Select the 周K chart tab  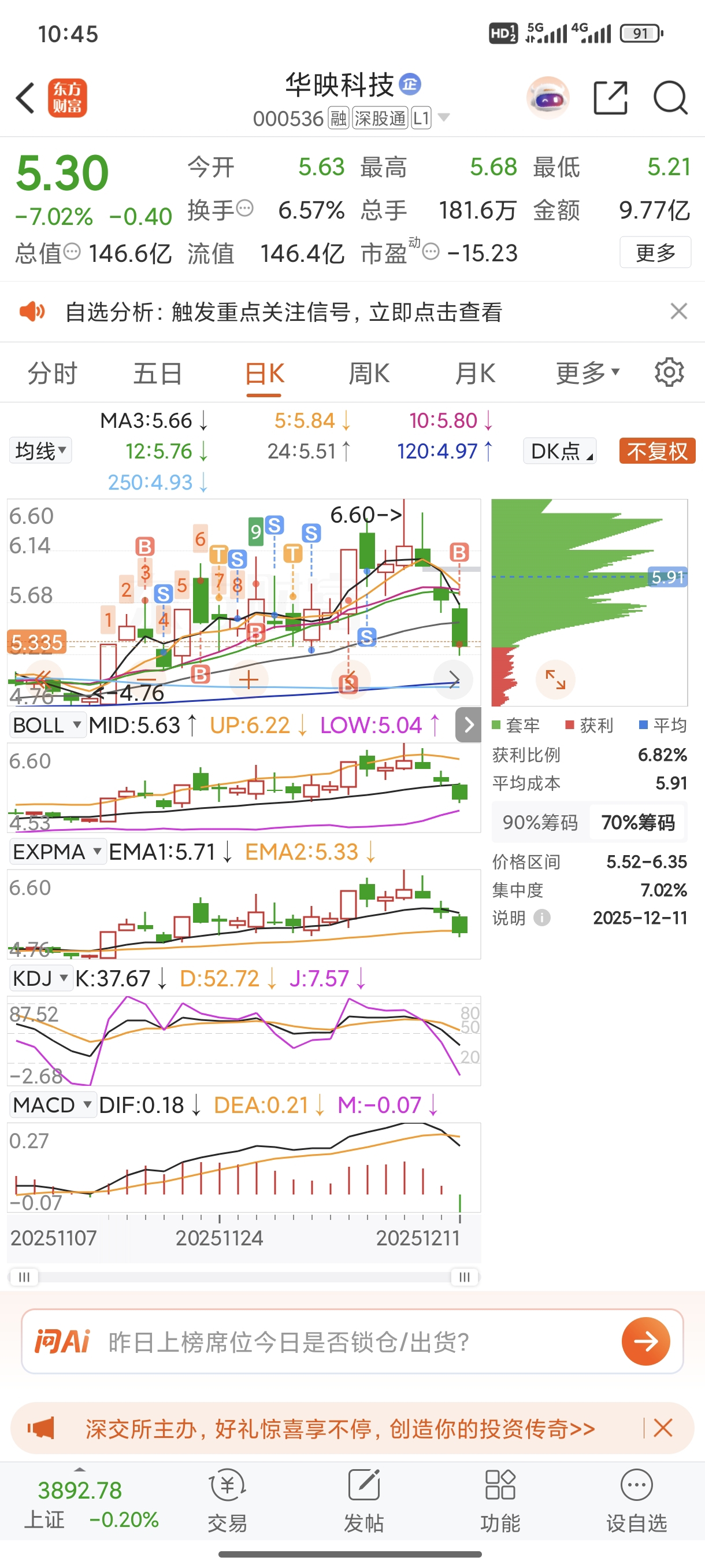coord(369,373)
